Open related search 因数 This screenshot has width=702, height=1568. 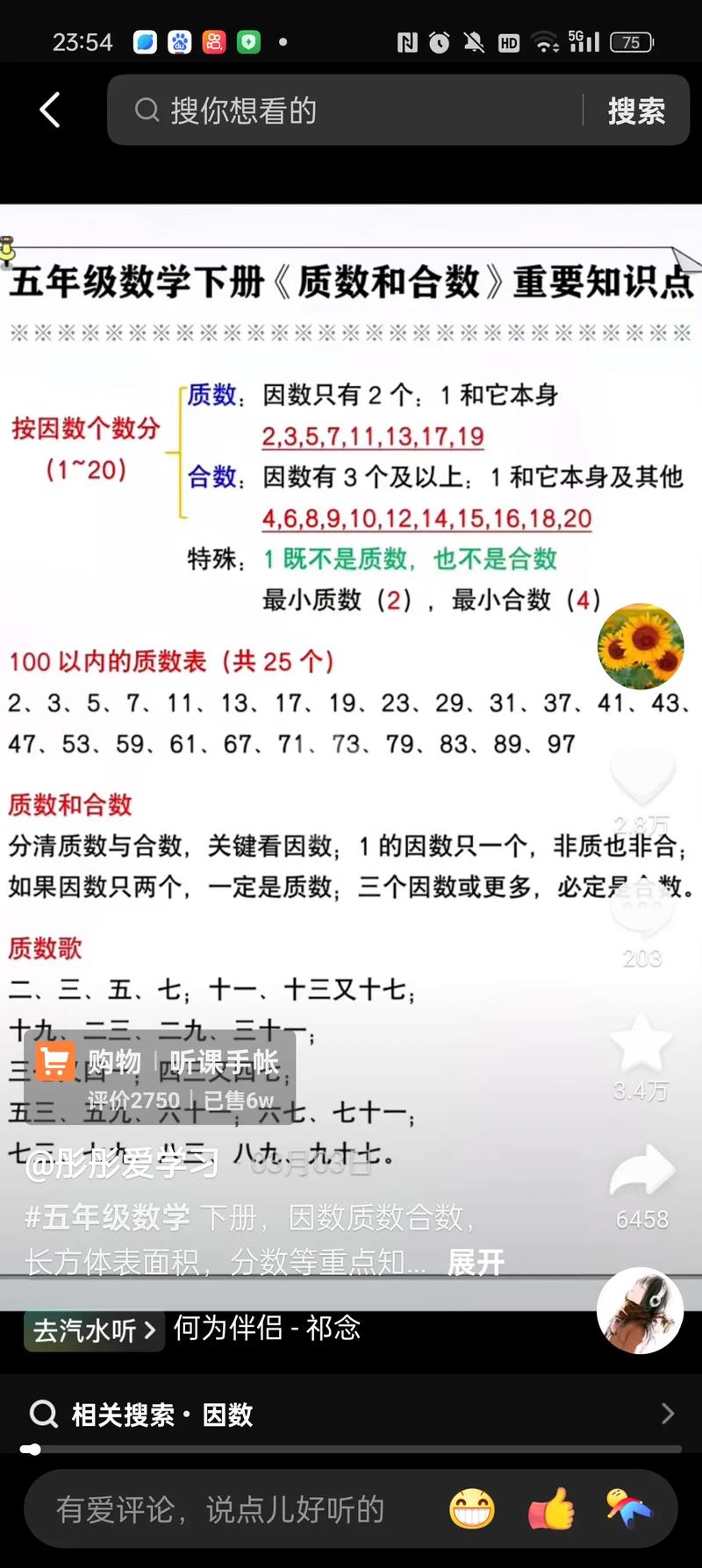click(351, 1414)
